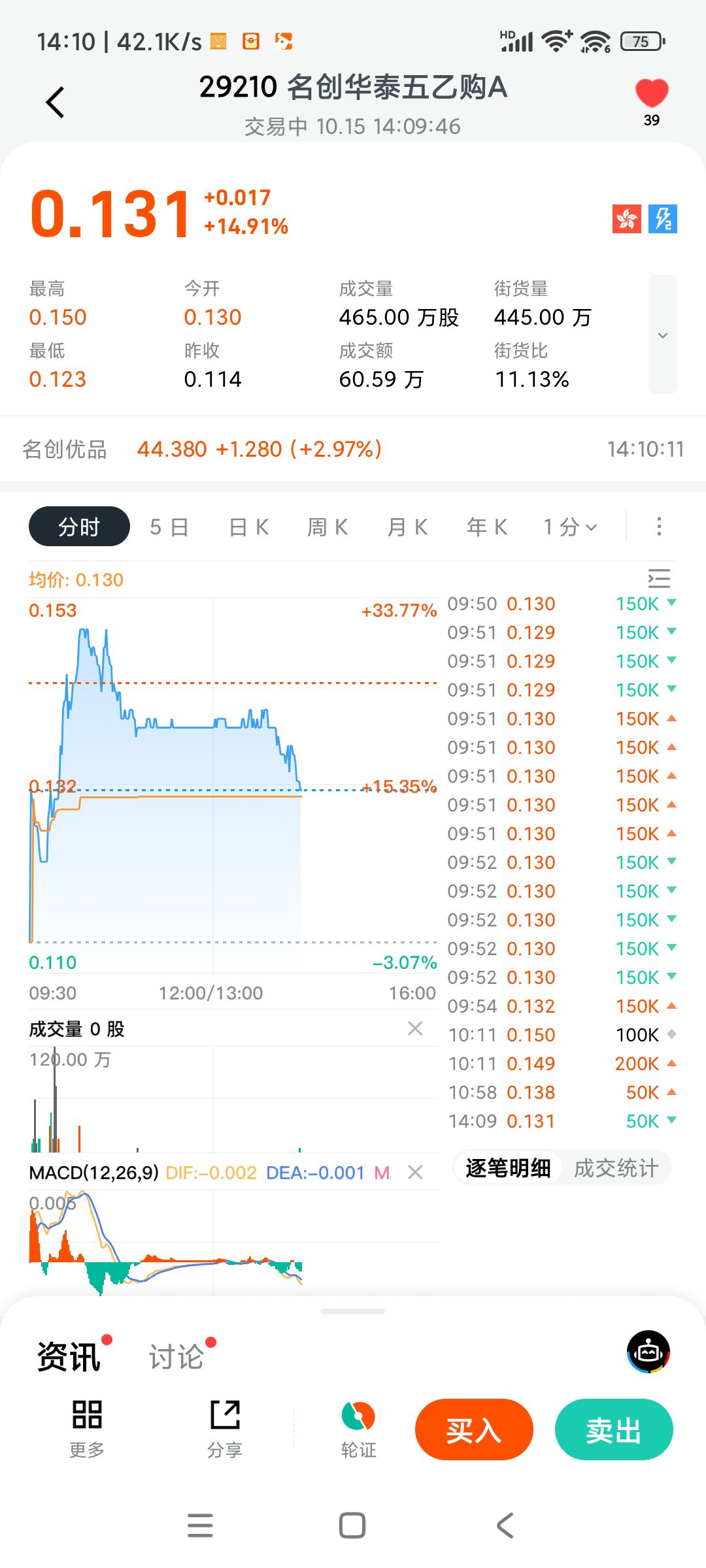Go back using the top-left arrow
Image resolution: width=706 pixels, height=1568 pixels.
point(56,103)
